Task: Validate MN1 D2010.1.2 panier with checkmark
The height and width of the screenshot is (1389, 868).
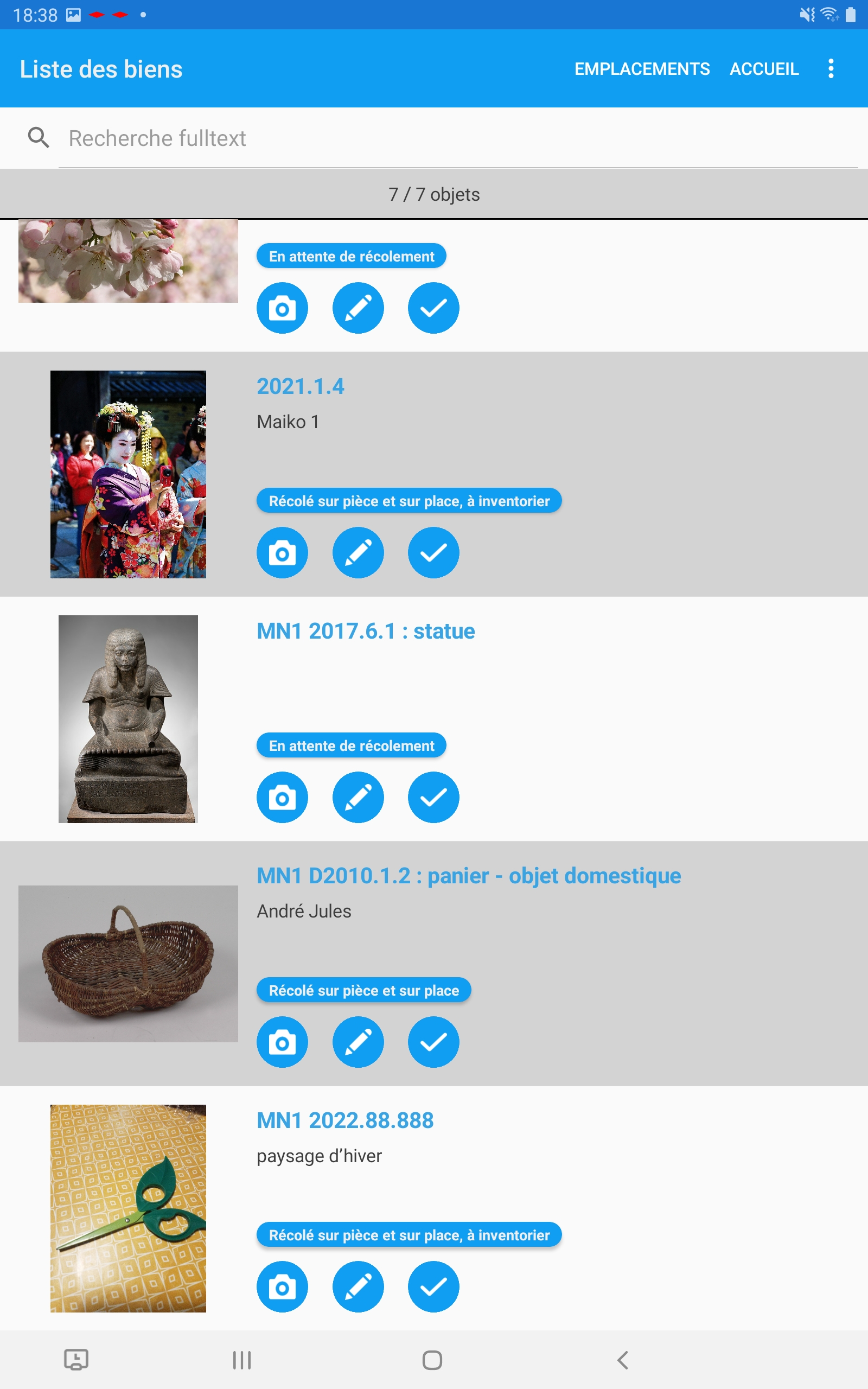Action: click(433, 1042)
